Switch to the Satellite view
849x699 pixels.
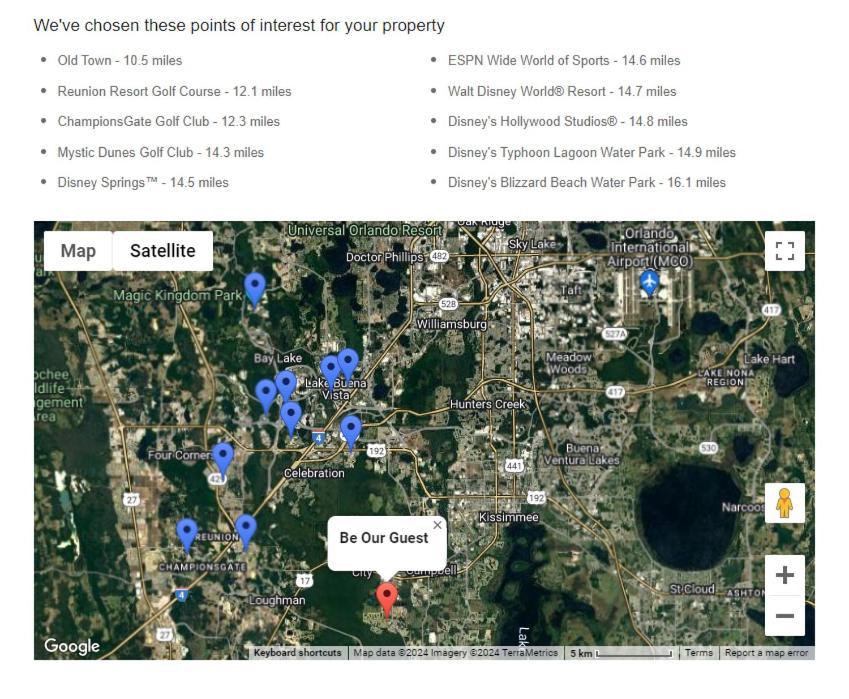(x=162, y=251)
